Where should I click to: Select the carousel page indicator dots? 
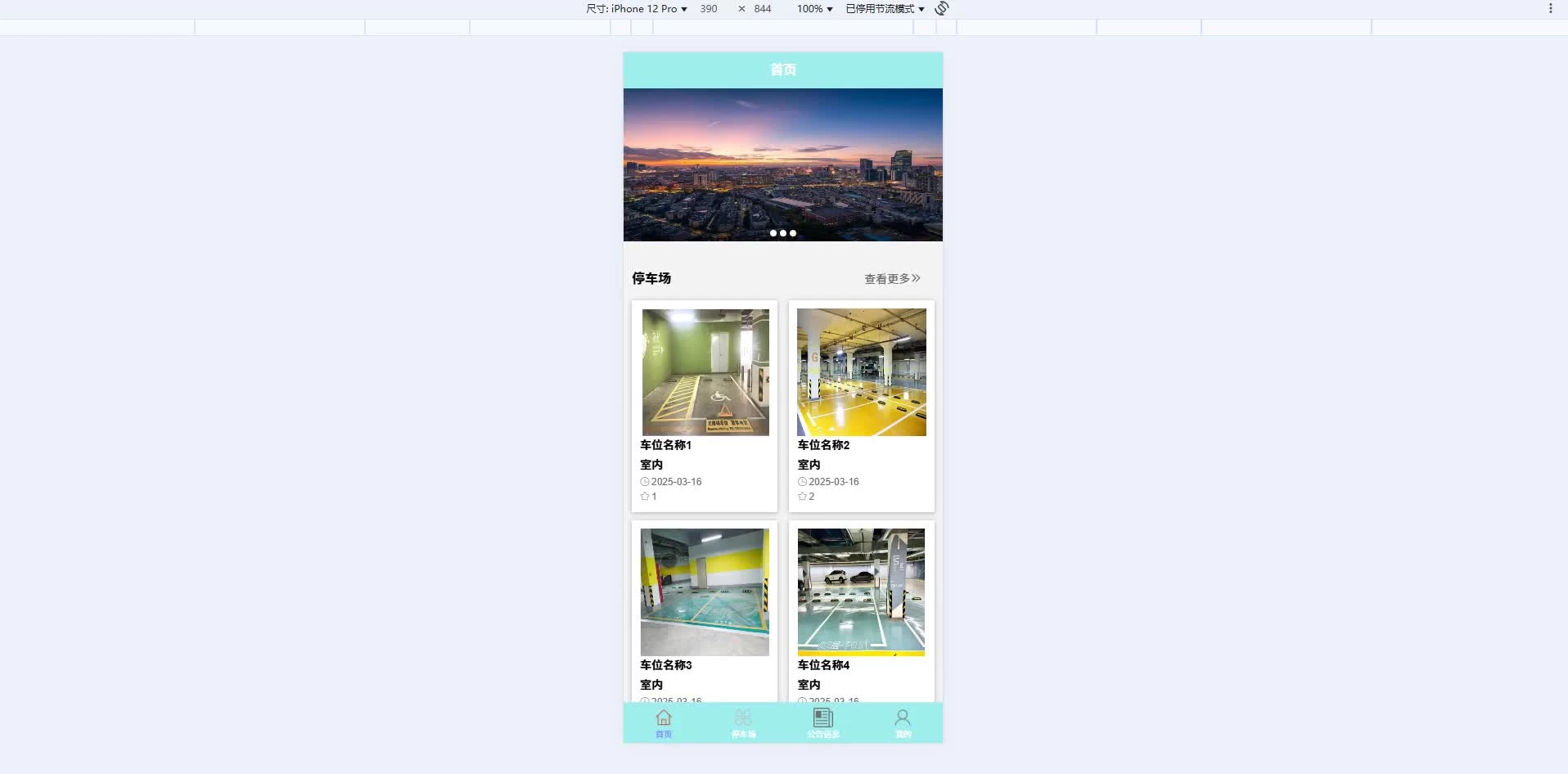pos(783,233)
